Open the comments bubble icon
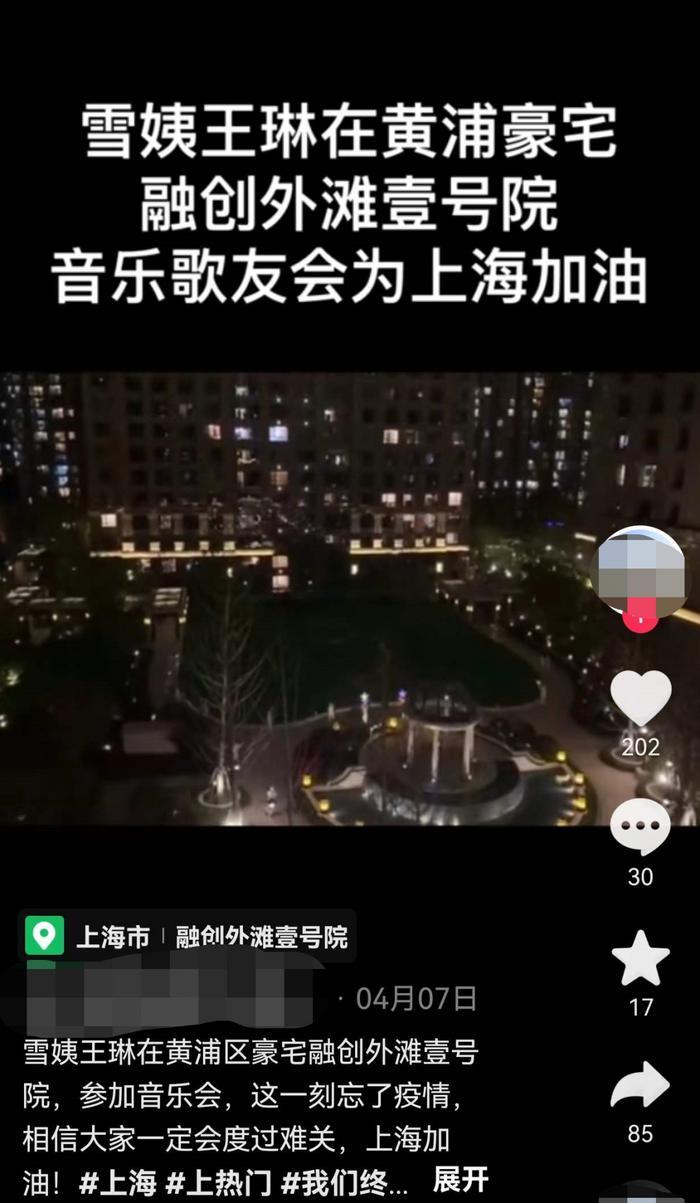Viewport: 700px width, 1203px height. [640, 828]
